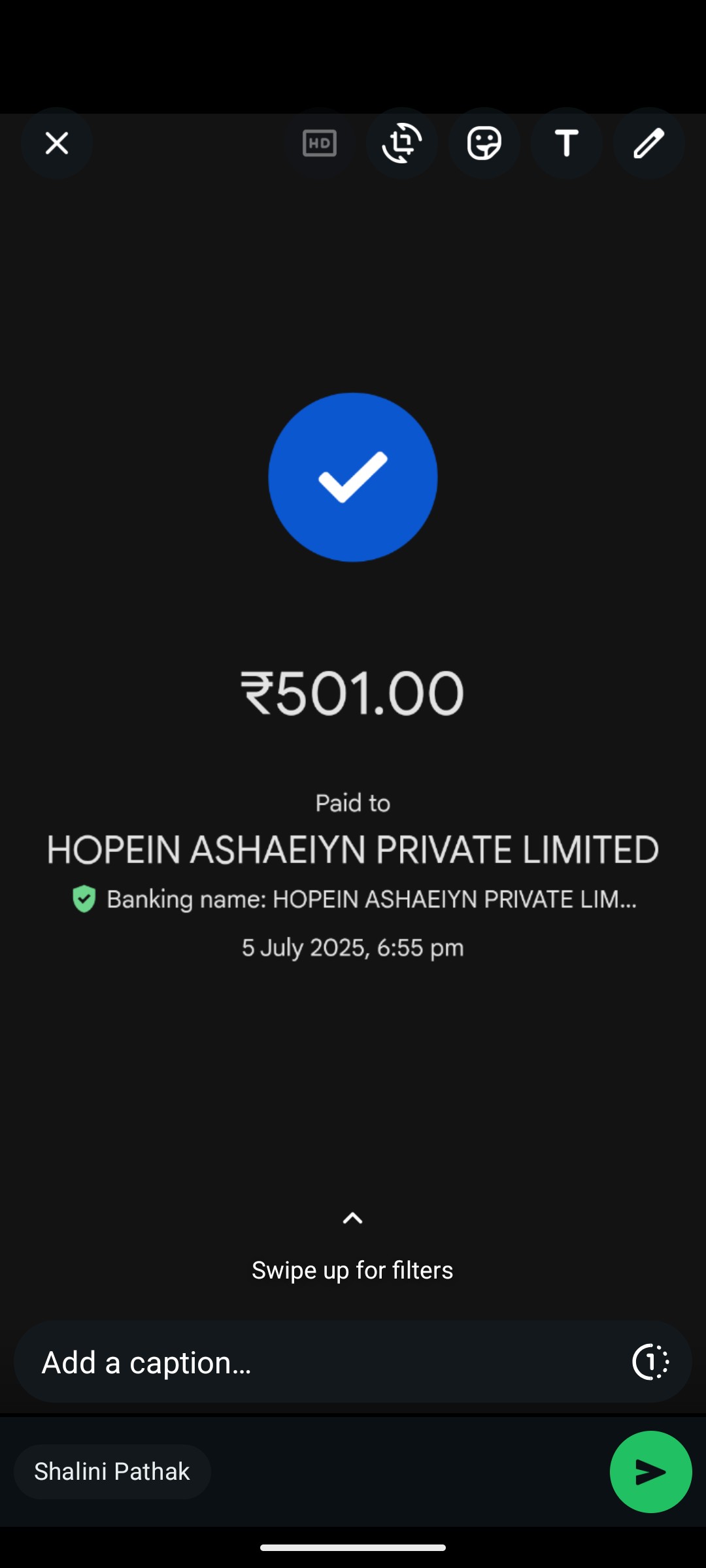Viewport: 706px width, 1568px height.
Task: Add text to the image
Action: coord(566,143)
